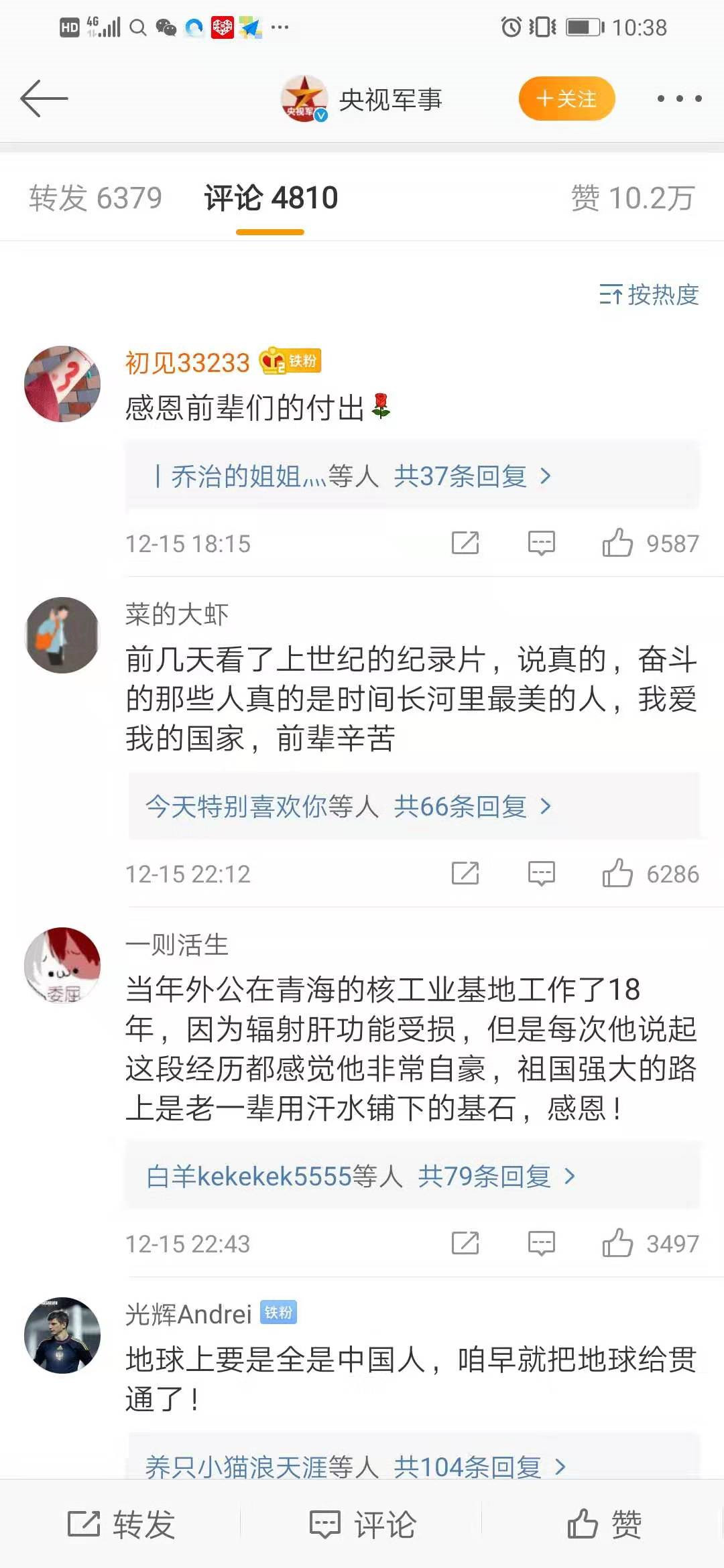Write a comment via bottom 评论

pos(363,1525)
